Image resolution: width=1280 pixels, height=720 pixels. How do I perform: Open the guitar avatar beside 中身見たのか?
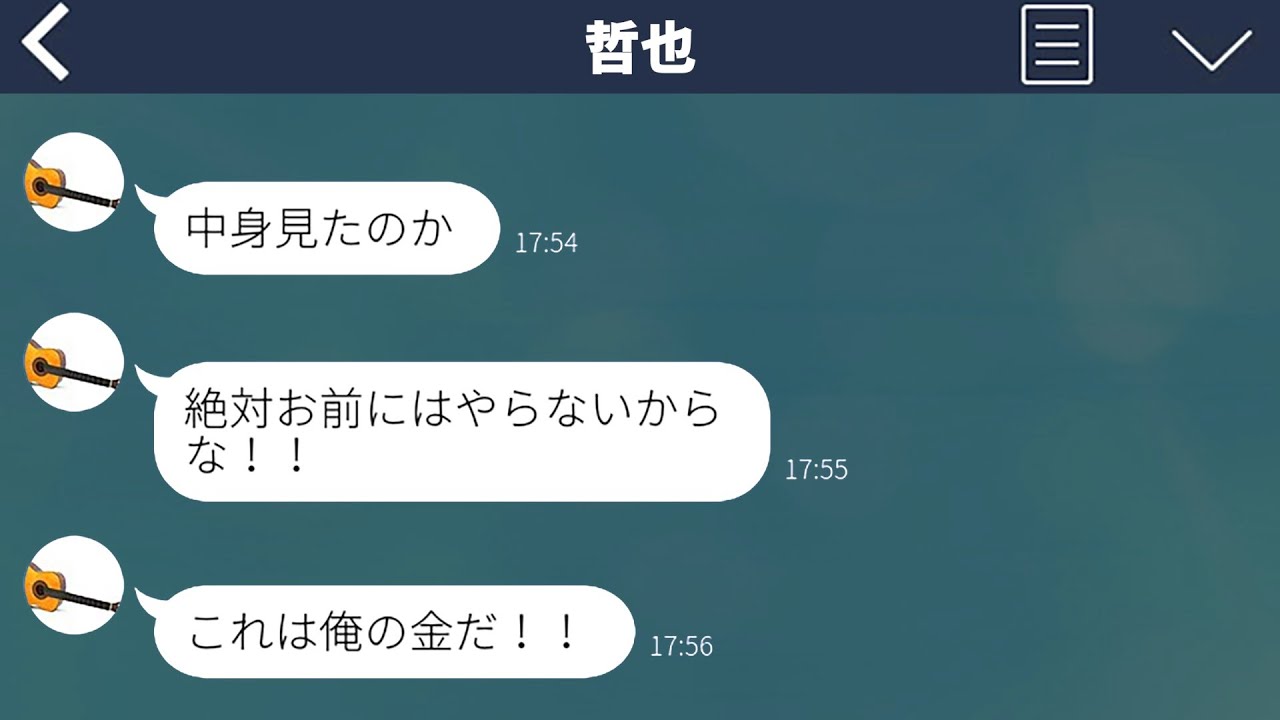click(x=72, y=182)
